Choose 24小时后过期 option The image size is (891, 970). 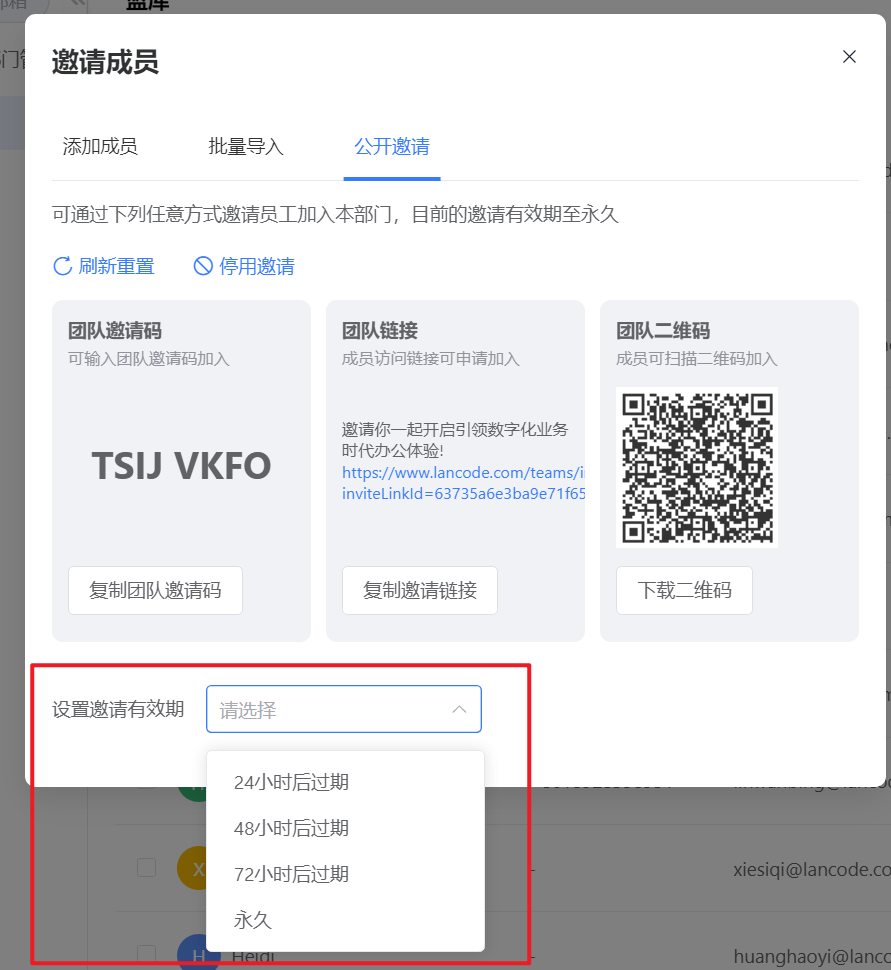point(291,782)
